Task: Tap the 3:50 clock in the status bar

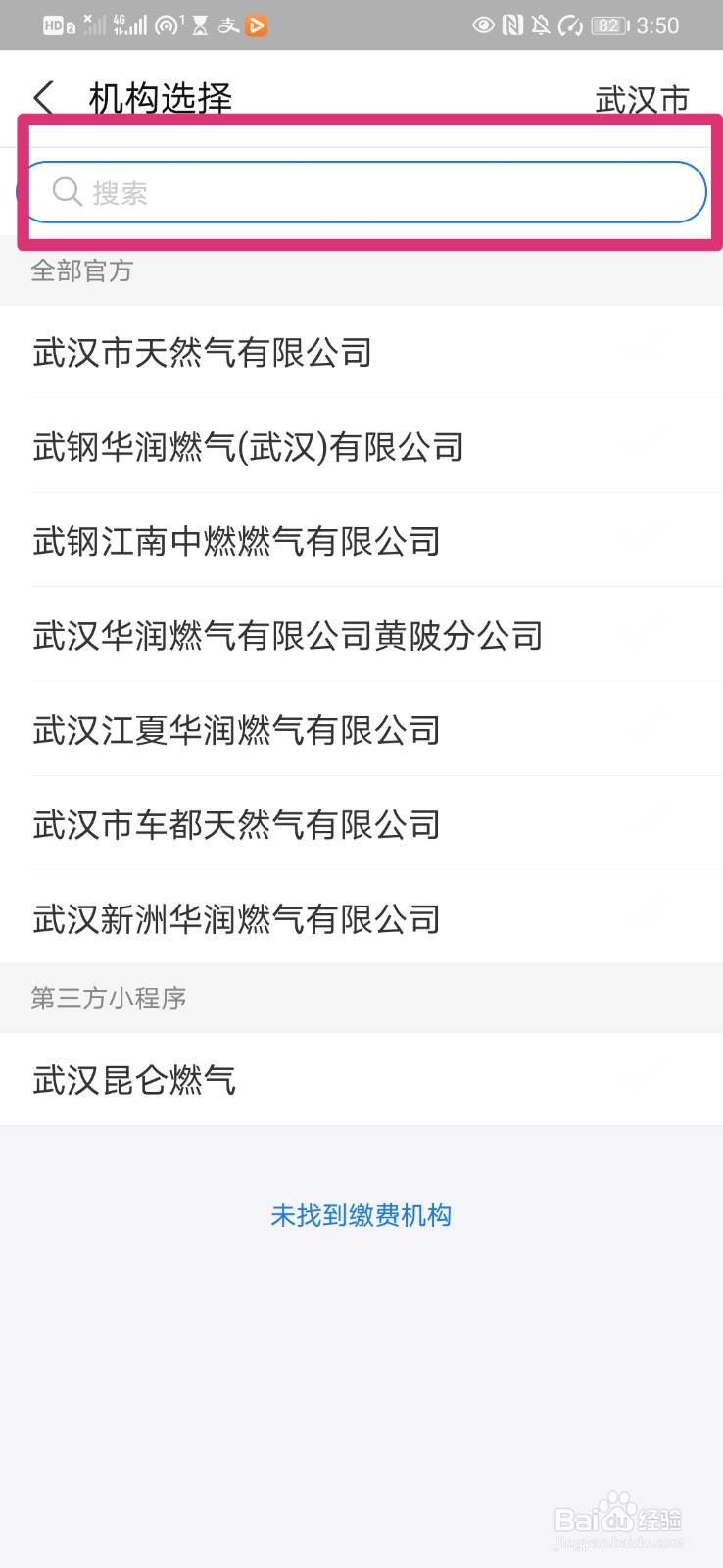Action: pos(658,26)
